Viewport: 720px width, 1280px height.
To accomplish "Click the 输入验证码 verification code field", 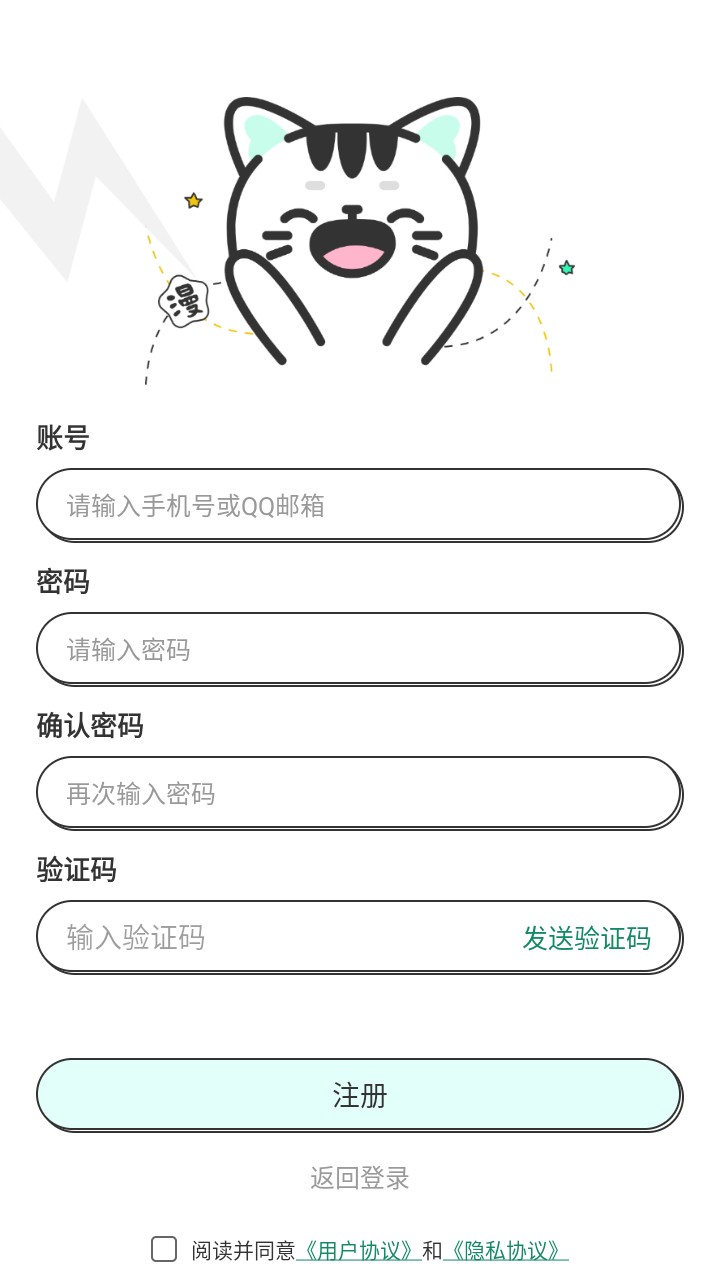I will (x=250, y=938).
